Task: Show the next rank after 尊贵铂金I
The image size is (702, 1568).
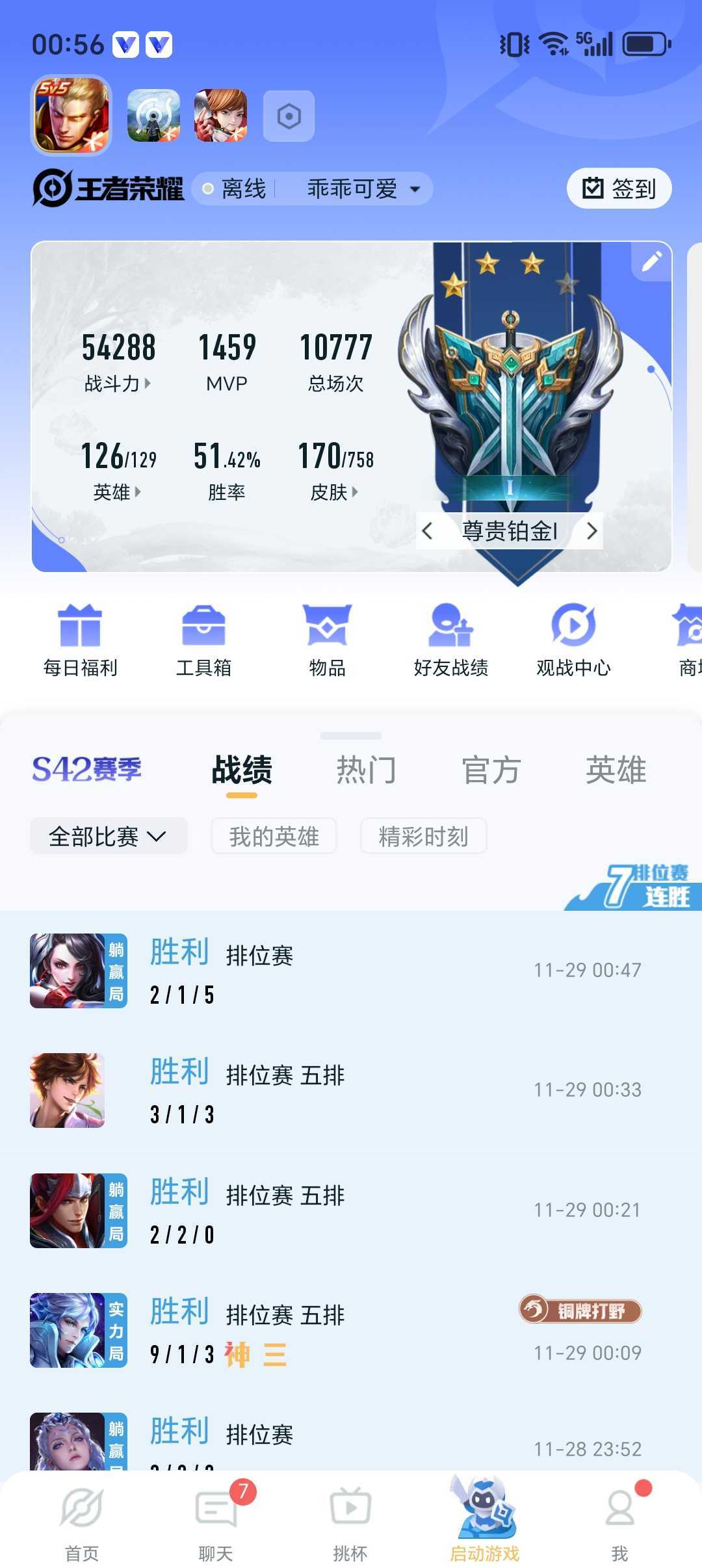Action: [591, 531]
